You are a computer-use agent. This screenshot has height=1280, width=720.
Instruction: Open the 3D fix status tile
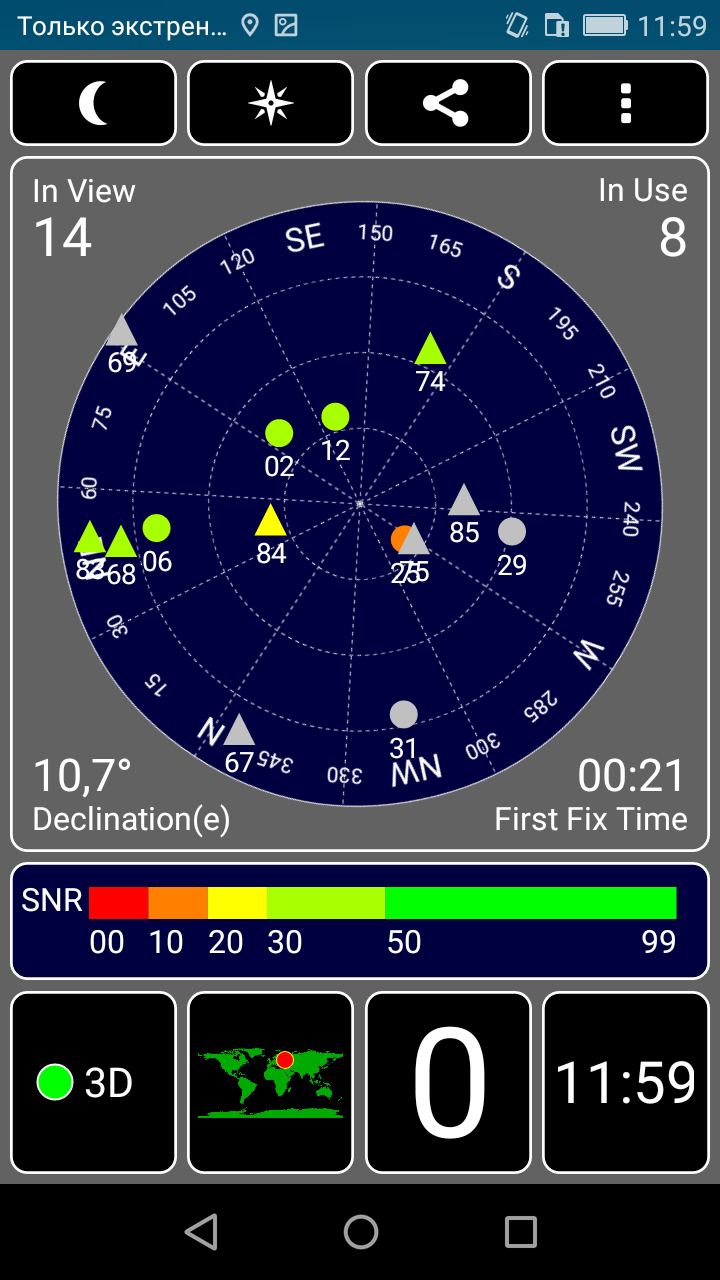pyautogui.click(x=93, y=1082)
